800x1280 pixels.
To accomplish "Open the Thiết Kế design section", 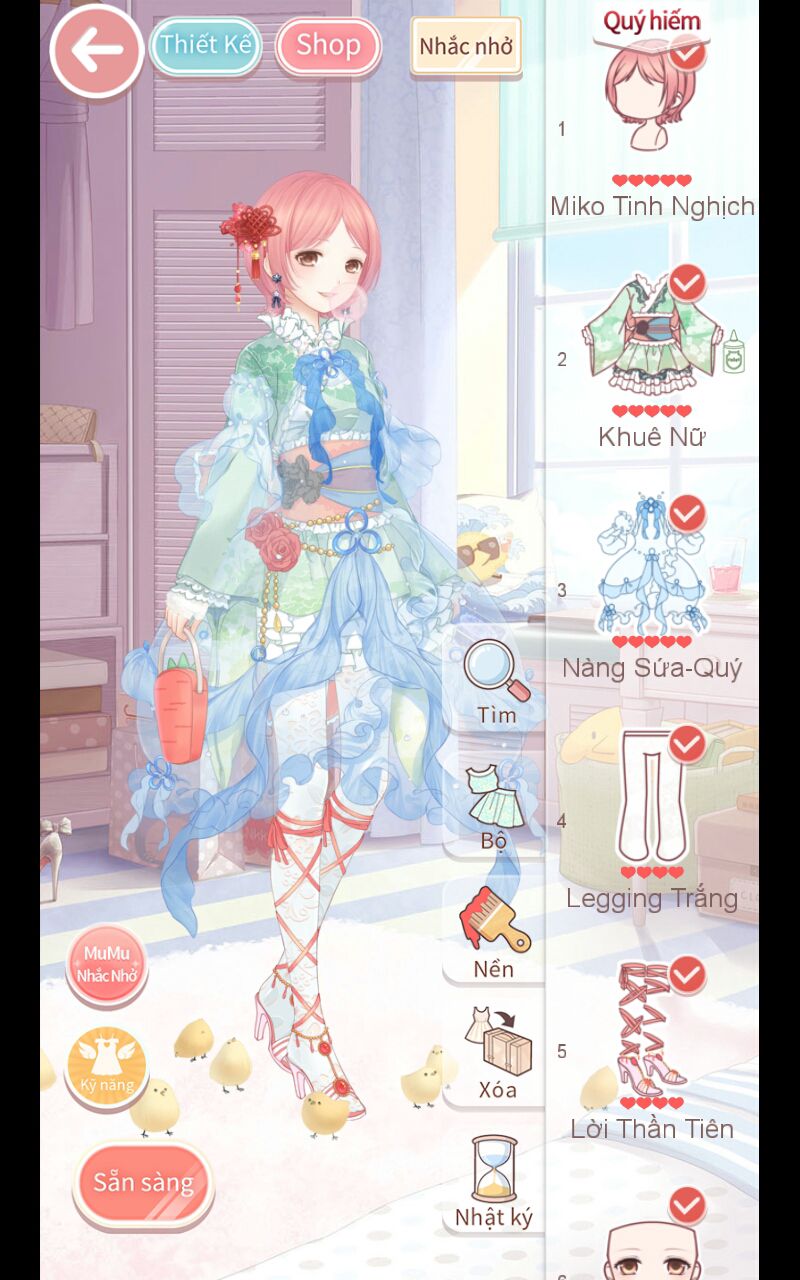I will pos(206,46).
